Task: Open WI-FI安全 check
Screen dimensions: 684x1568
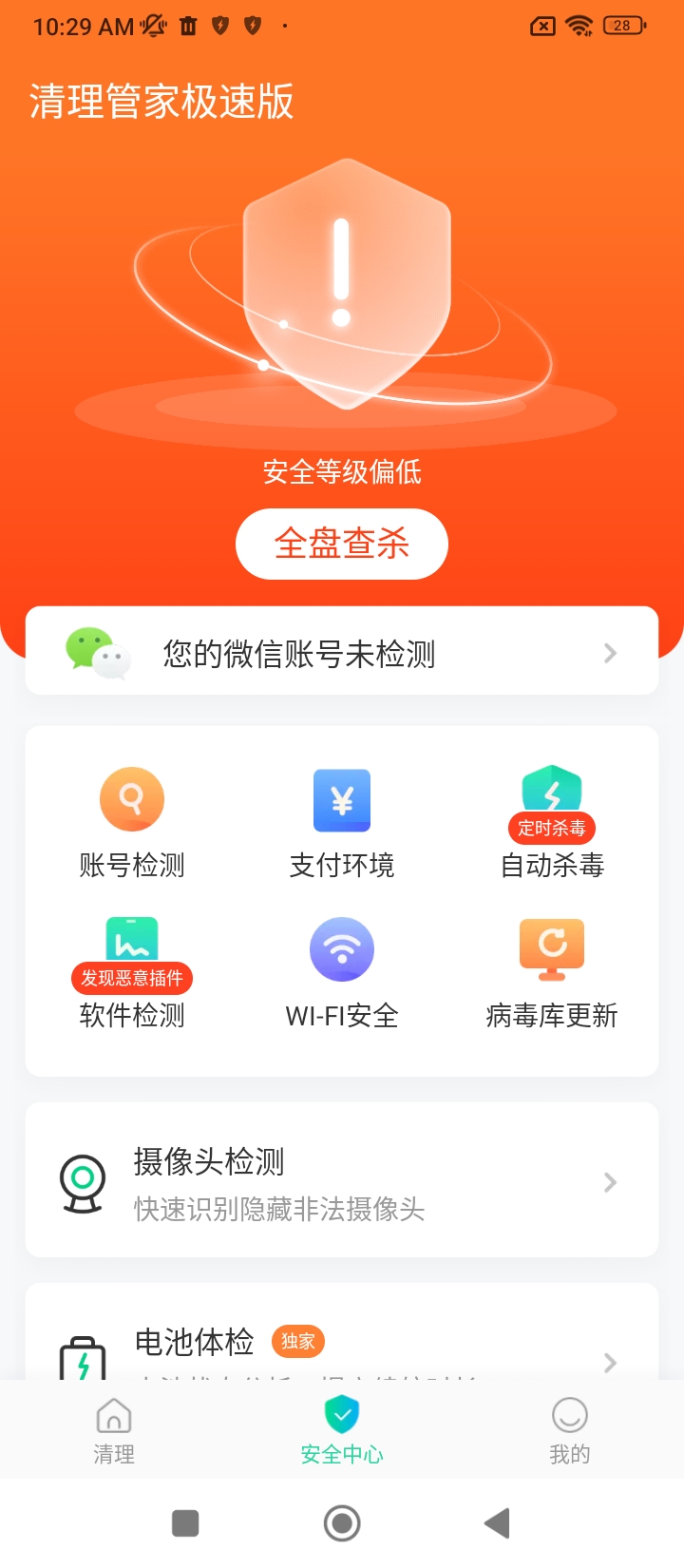Action: click(x=341, y=973)
